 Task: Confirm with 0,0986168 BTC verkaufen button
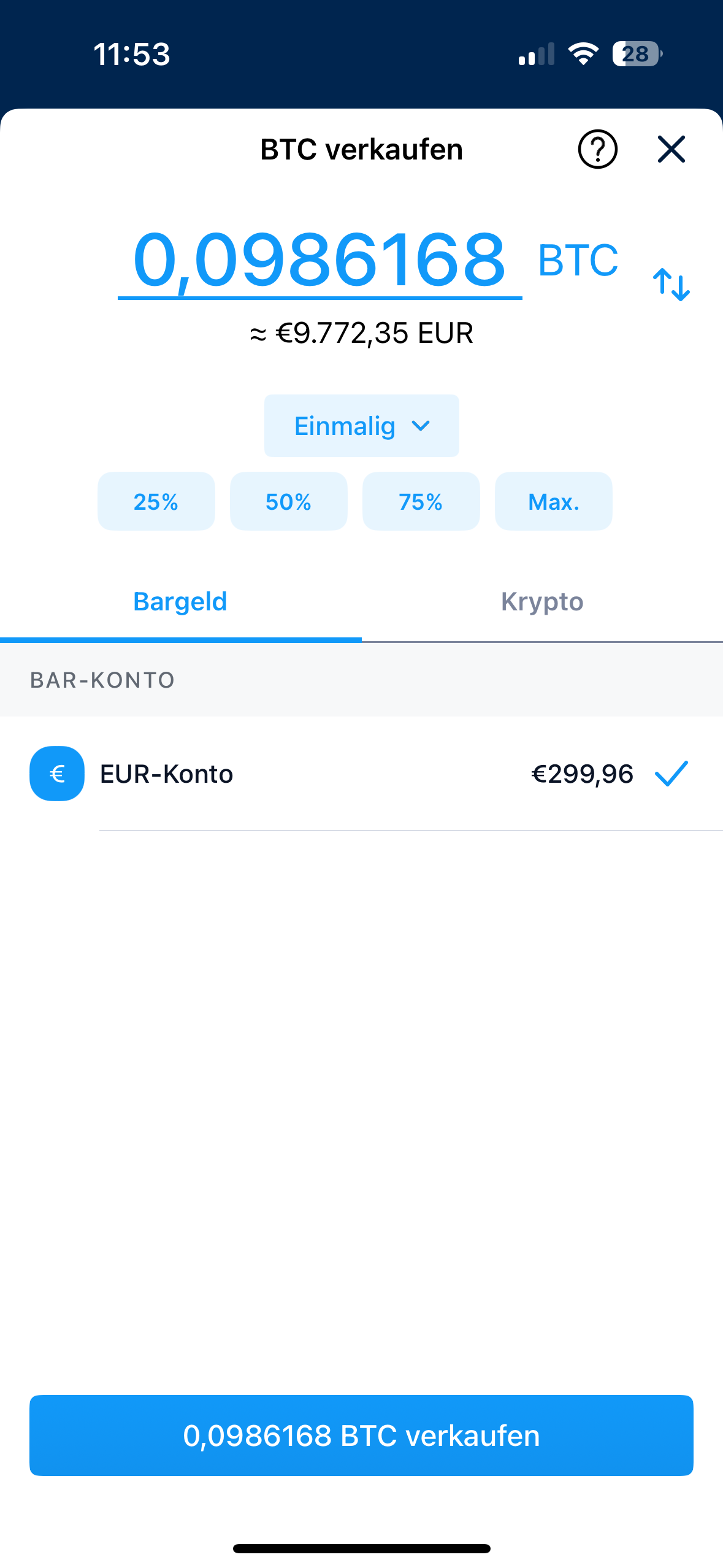[361, 1435]
